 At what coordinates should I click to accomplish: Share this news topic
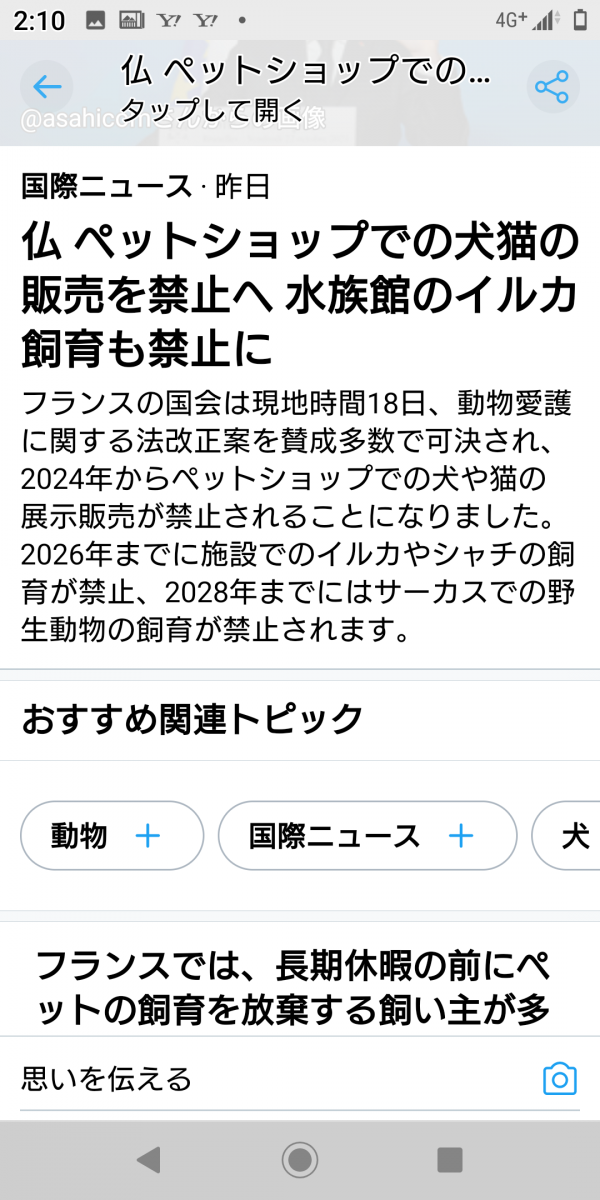point(551,87)
